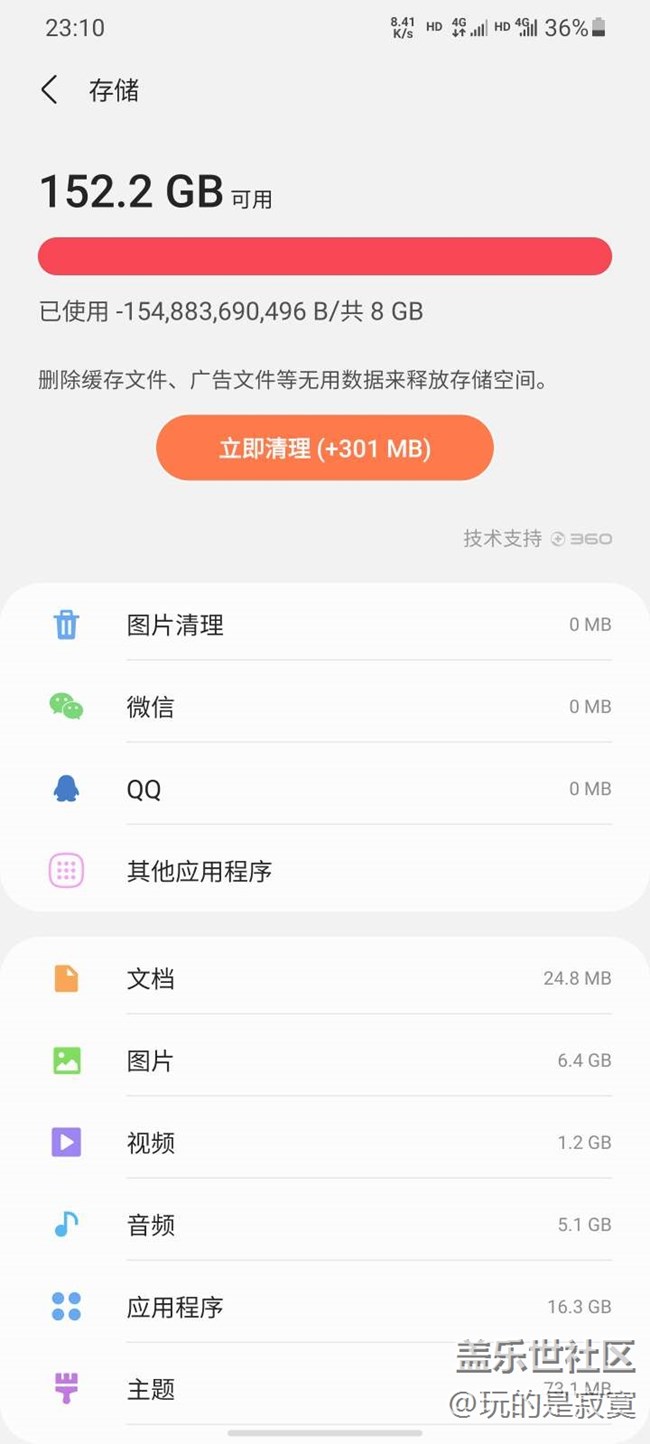
Task: Open QQ storage cleanup
Action: pyautogui.click(x=325, y=789)
